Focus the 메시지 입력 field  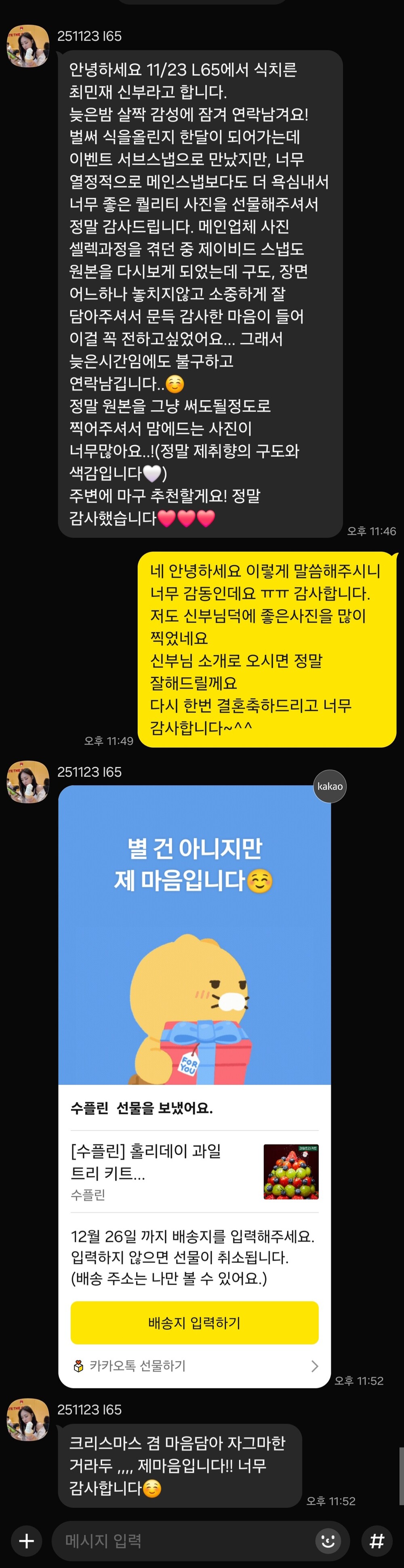pyautogui.click(x=183, y=1541)
